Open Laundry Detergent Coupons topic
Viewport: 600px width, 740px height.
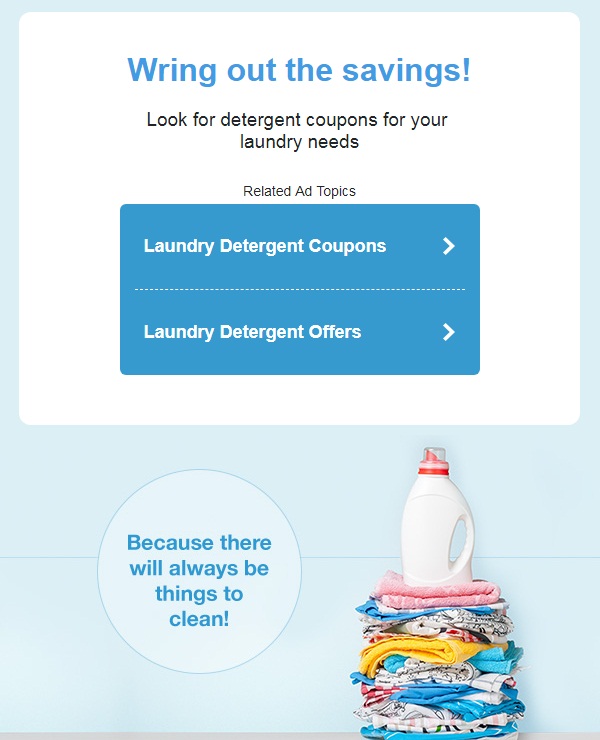[299, 246]
